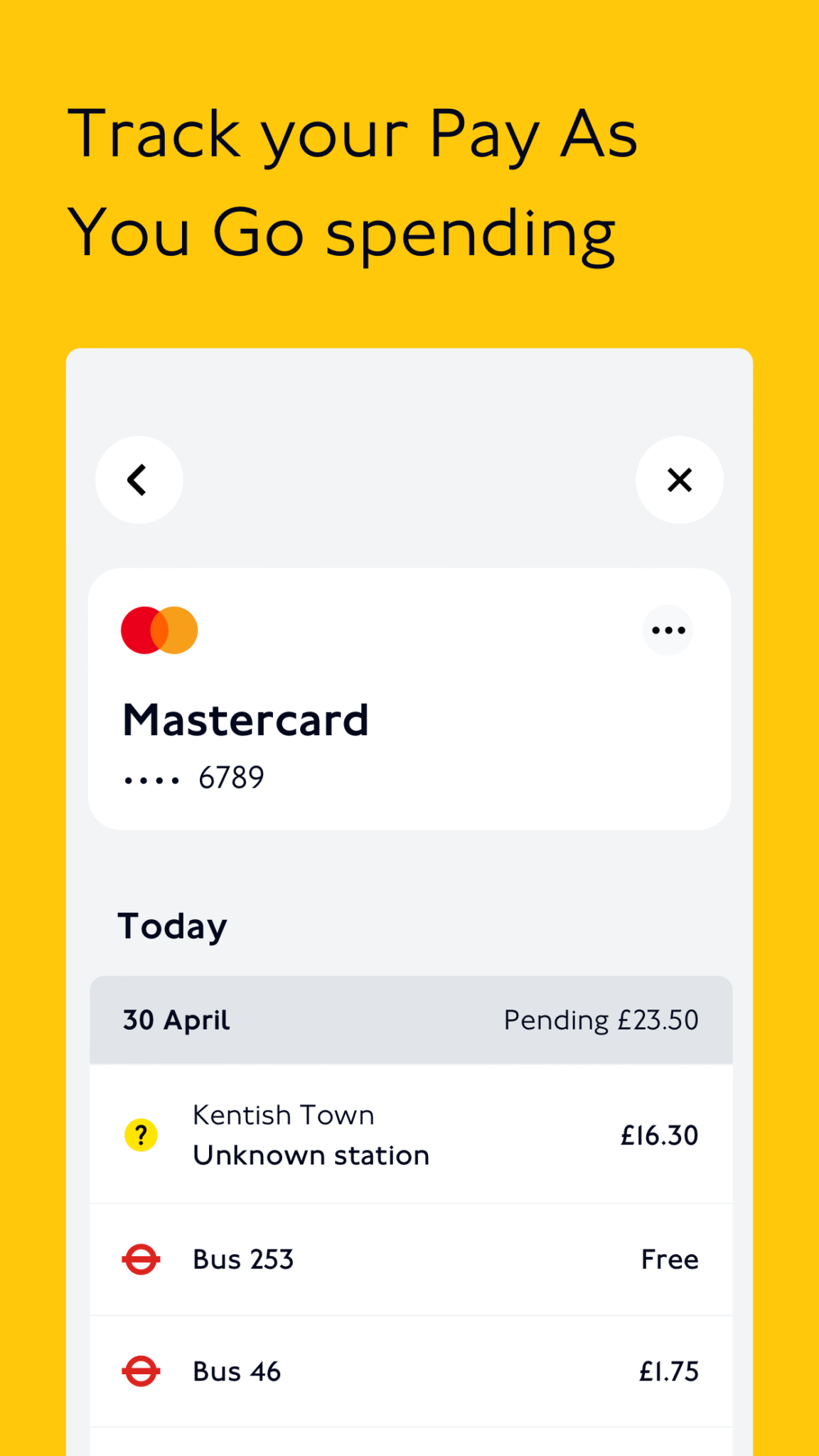Toggle details for the Kentish Town journey
Screen dimensions: 819x1456
point(409,1135)
